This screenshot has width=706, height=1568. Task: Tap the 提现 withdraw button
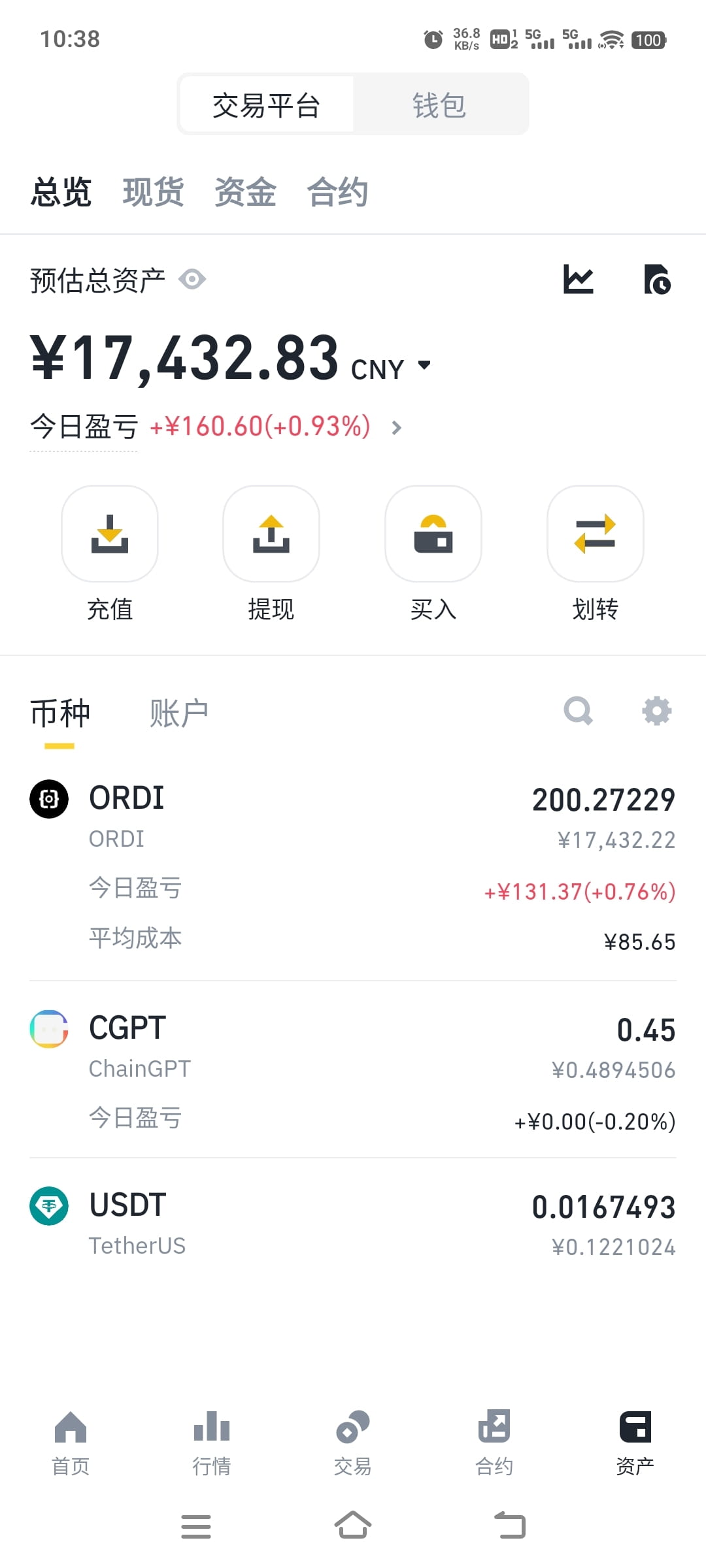(271, 553)
